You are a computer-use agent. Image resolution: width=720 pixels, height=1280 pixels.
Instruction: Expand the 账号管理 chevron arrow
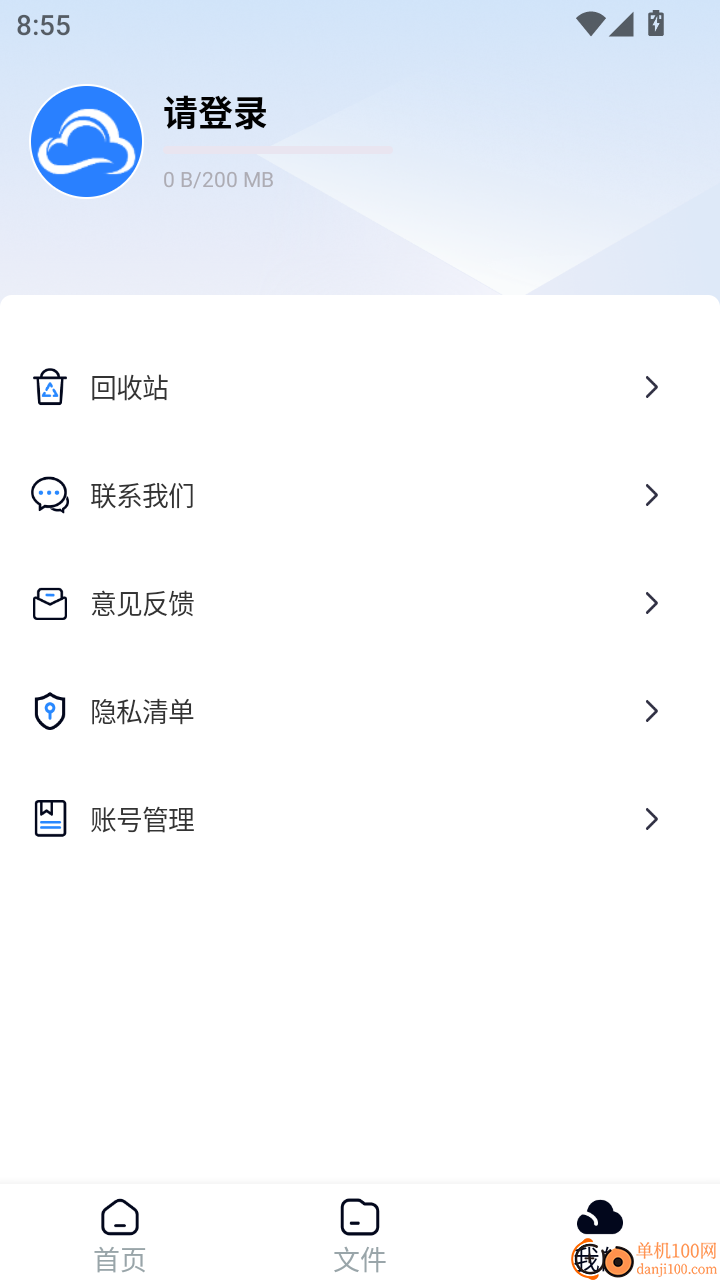[652, 819]
